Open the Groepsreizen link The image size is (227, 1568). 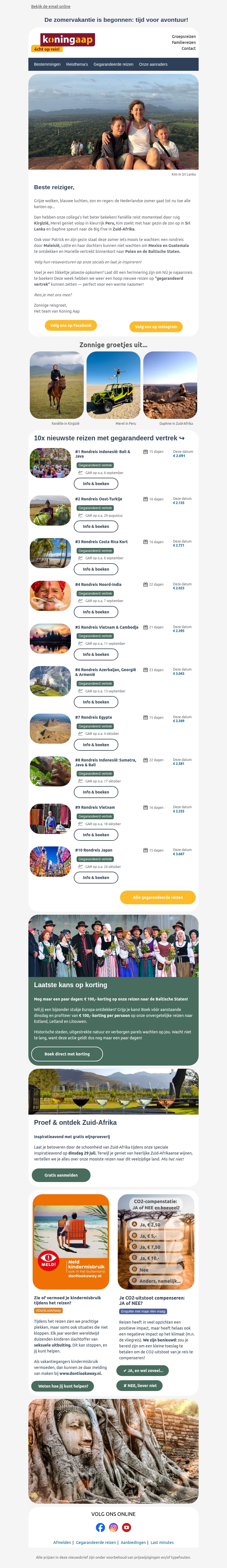pyautogui.click(x=183, y=37)
